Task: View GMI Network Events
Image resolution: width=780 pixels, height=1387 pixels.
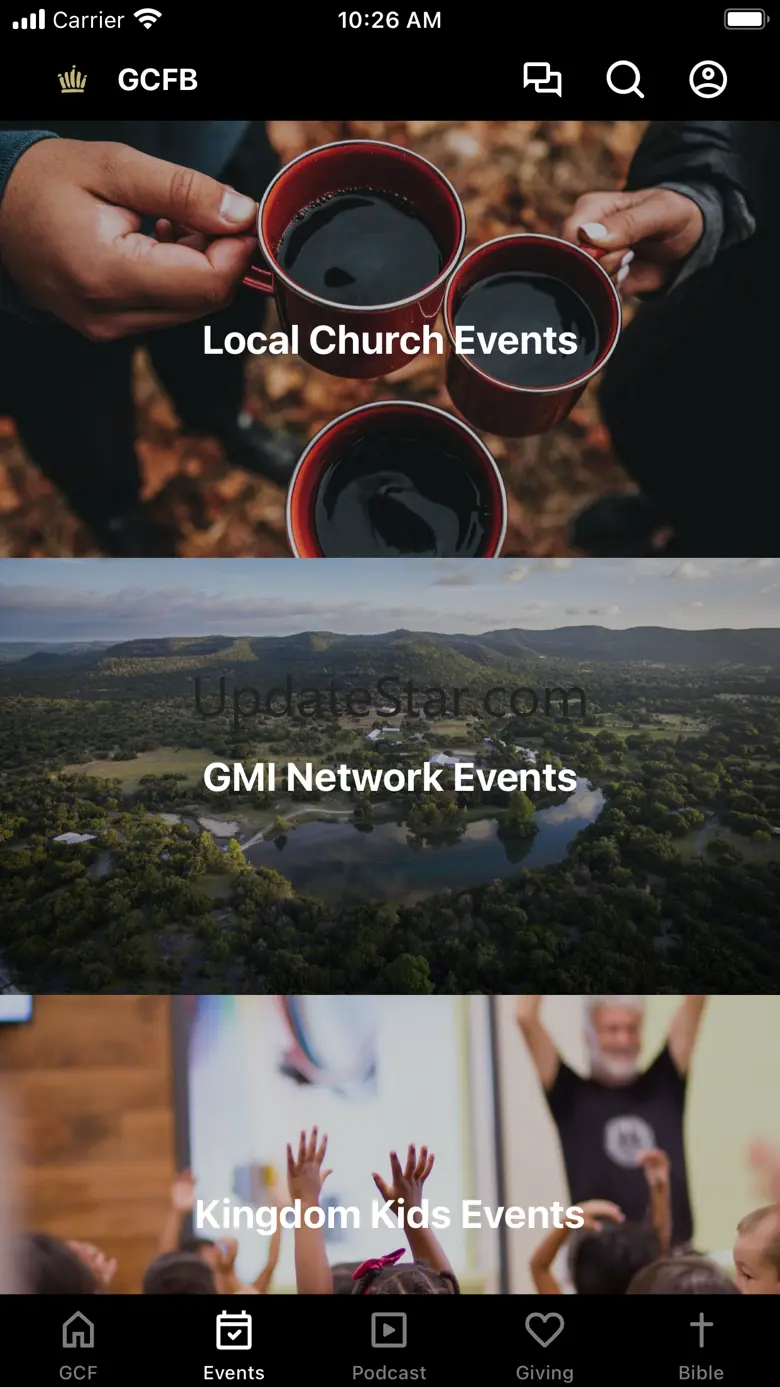Action: click(390, 777)
